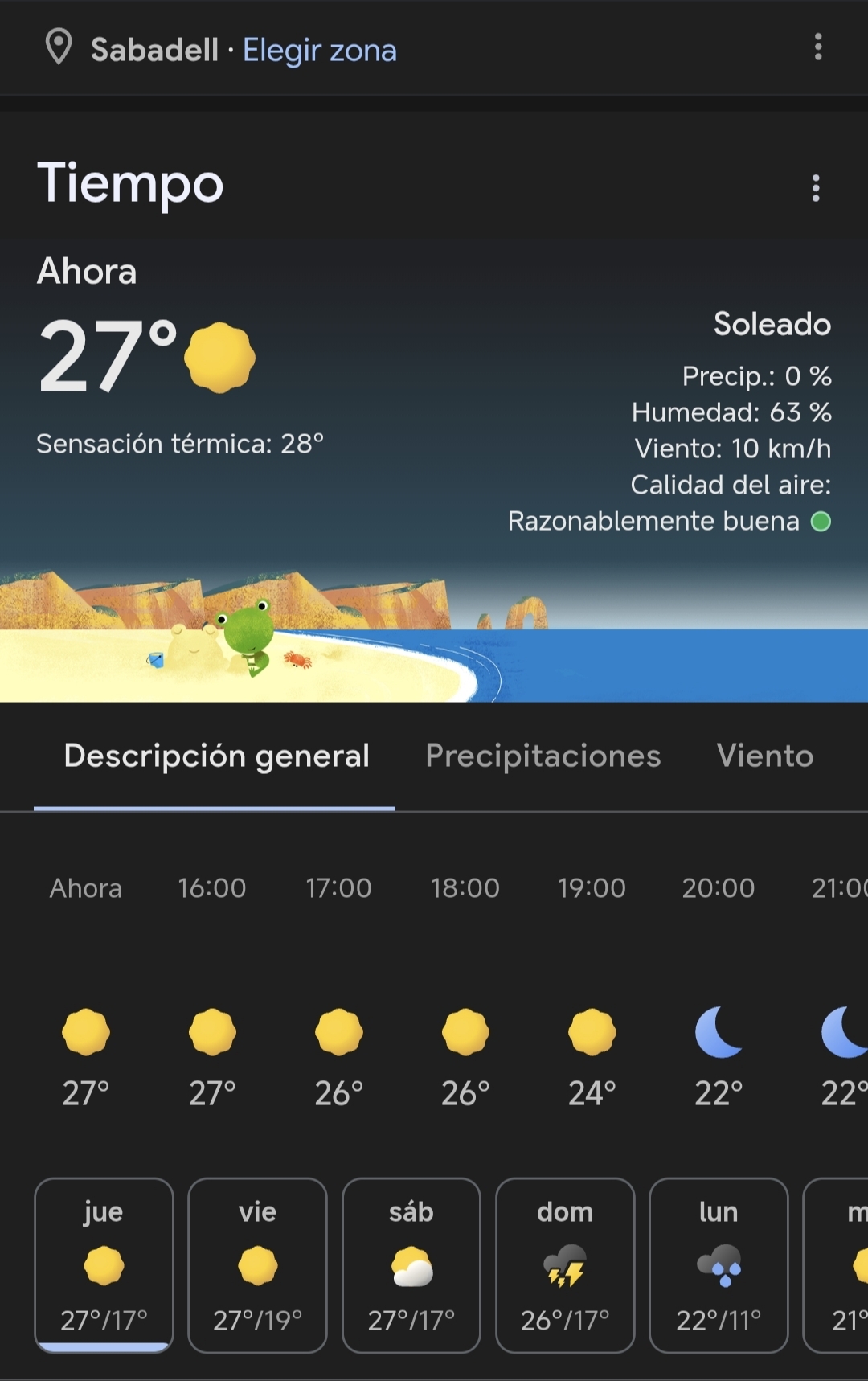Switch to the Viento tab
The width and height of the screenshot is (868, 1381).
[x=764, y=756]
